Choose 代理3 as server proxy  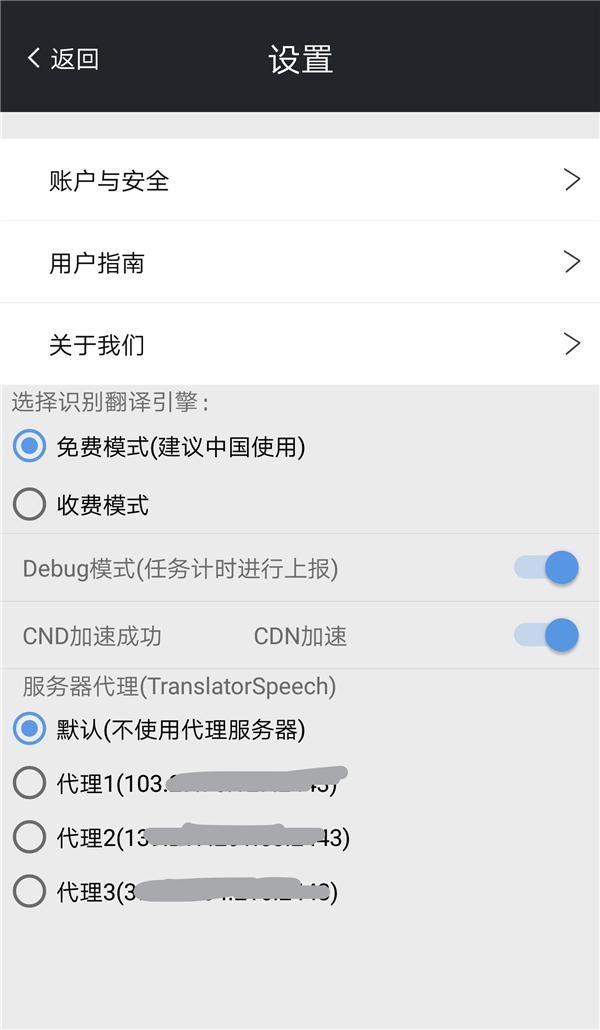(x=30, y=891)
